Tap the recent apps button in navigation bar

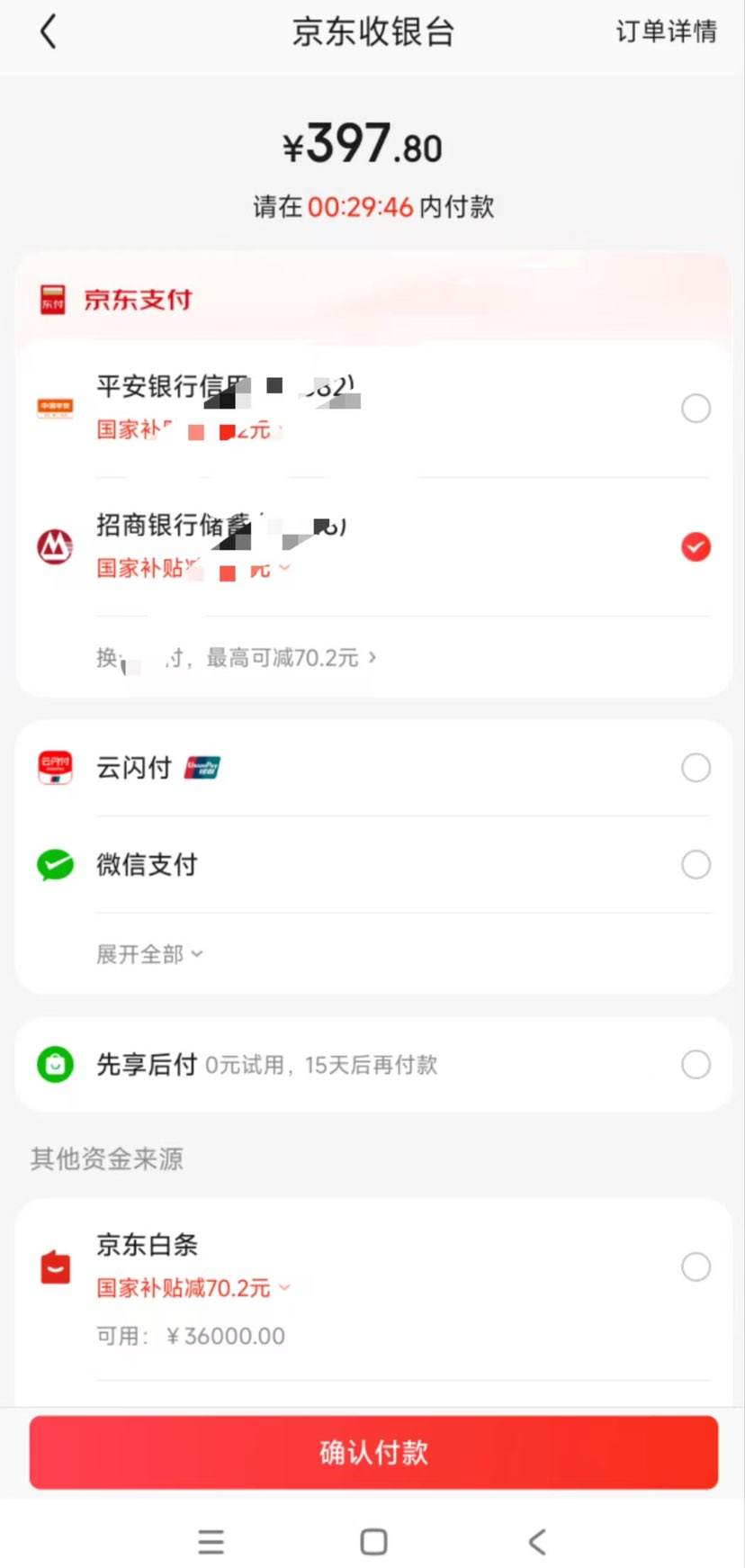(211, 1542)
